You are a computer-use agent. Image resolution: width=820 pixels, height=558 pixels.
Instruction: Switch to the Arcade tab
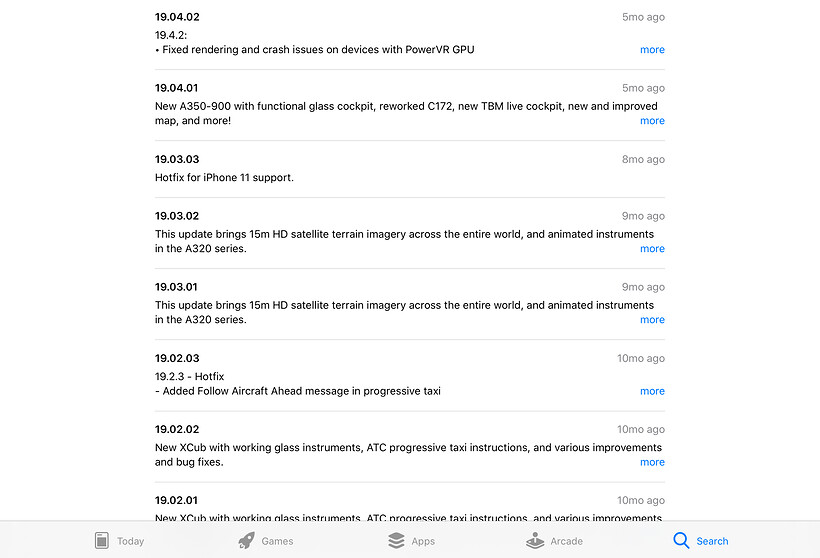(x=554, y=541)
